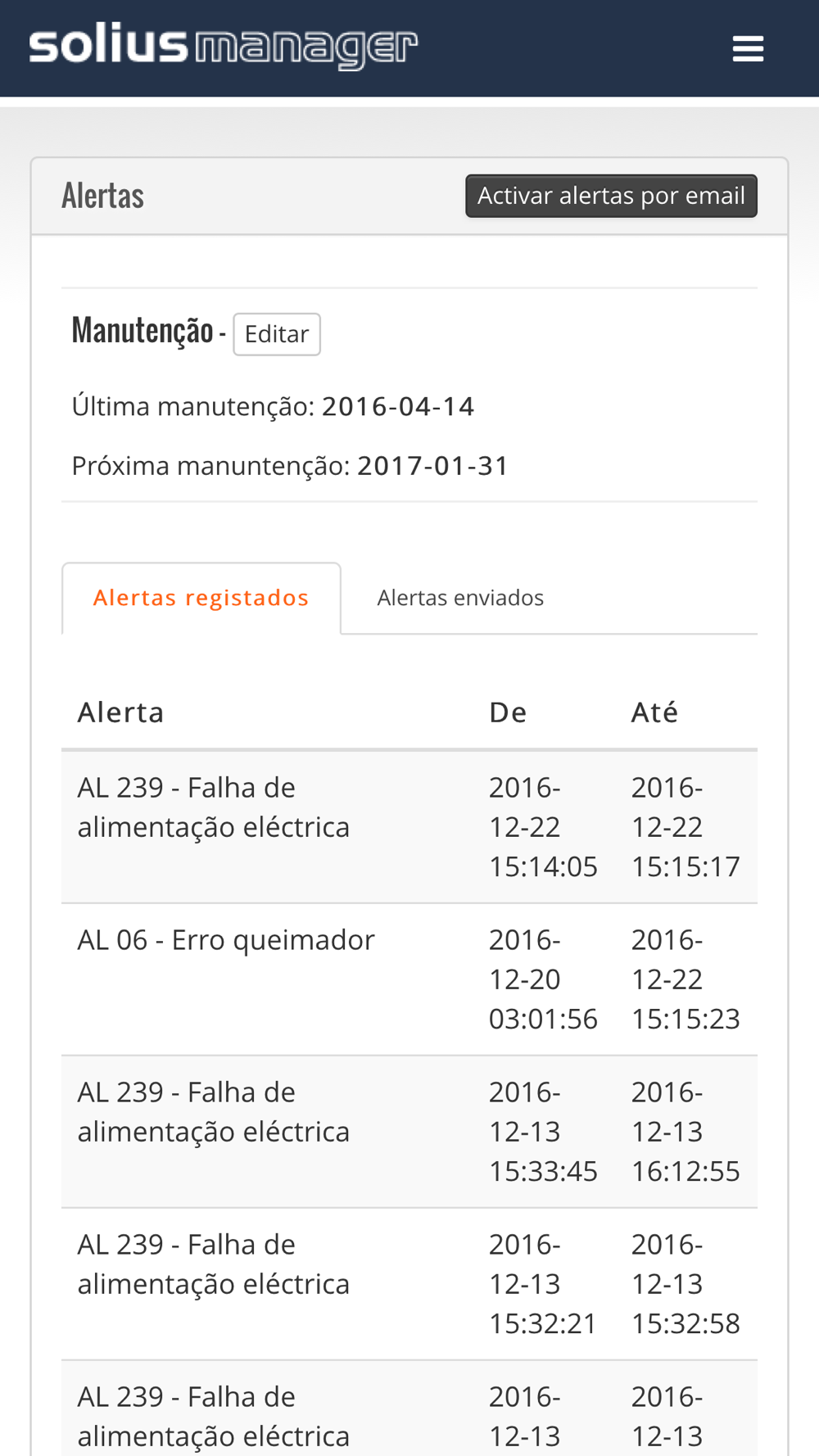
Task: Tap Activar alertas por email button
Action: coord(611,196)
